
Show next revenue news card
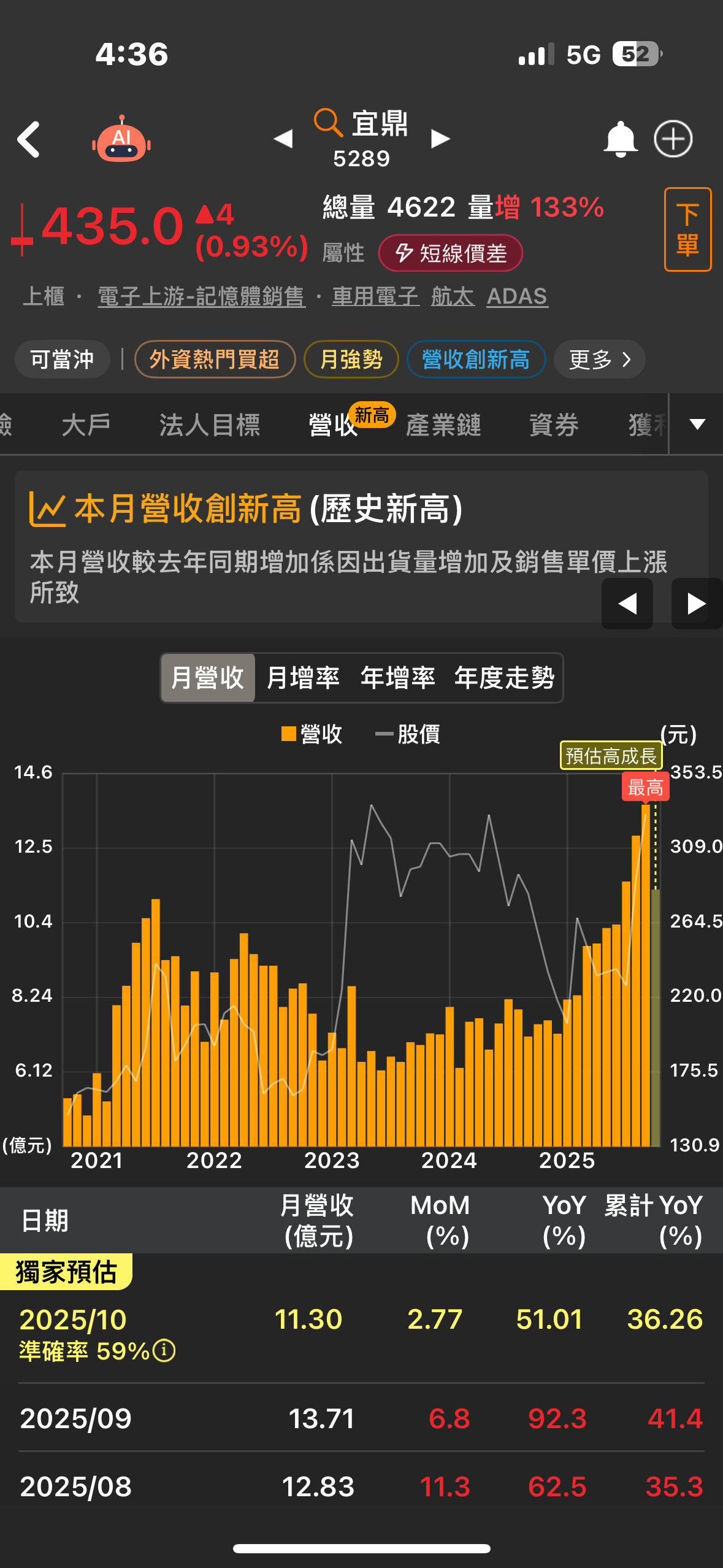point(696,604)
